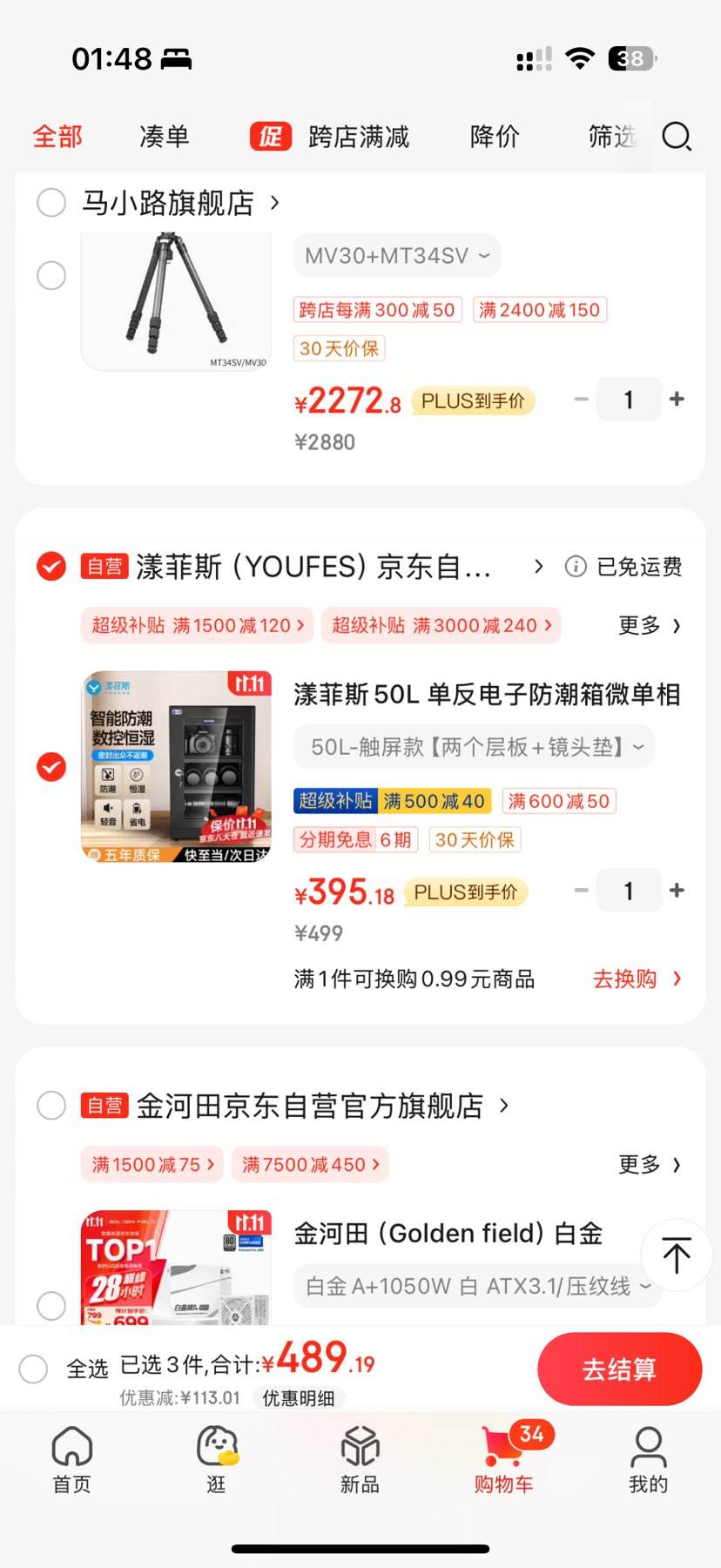Deselect the 漾菲斯 50L 防潮箱 item checkbox
This screenshot has width=721, height=1568.
click(51, 768)
